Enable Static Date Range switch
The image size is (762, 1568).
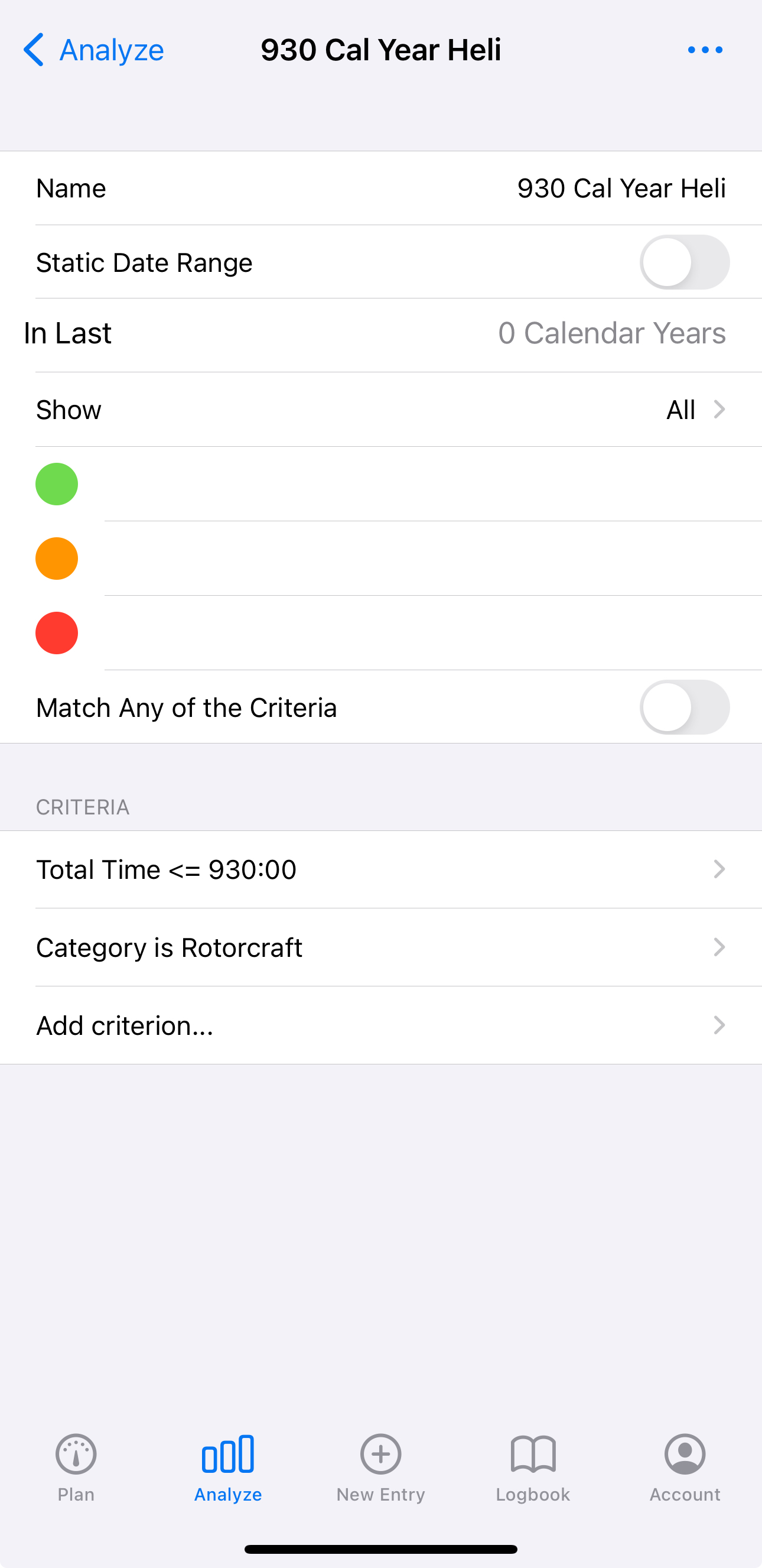(684, 262)
